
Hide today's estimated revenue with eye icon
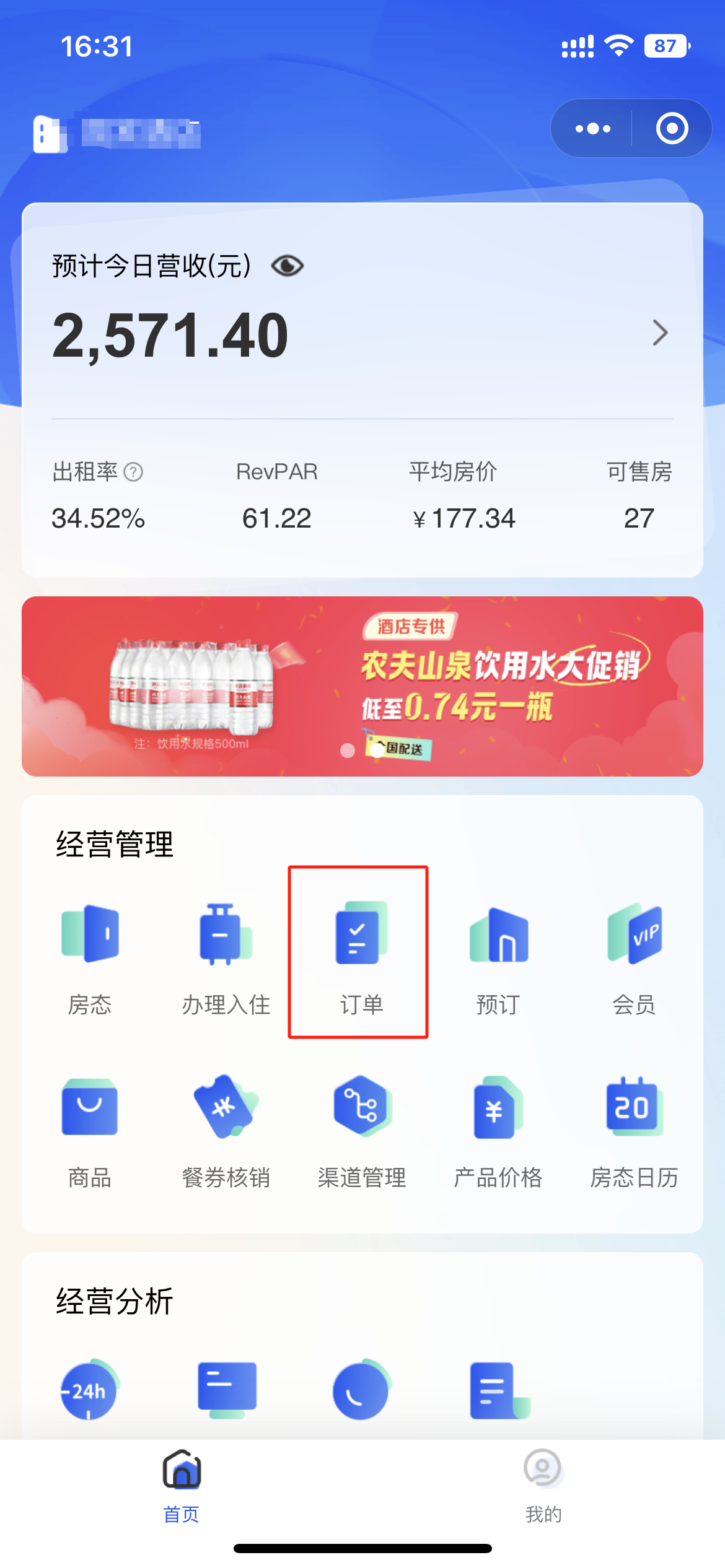pyautogui.click(x=288, y=266)
